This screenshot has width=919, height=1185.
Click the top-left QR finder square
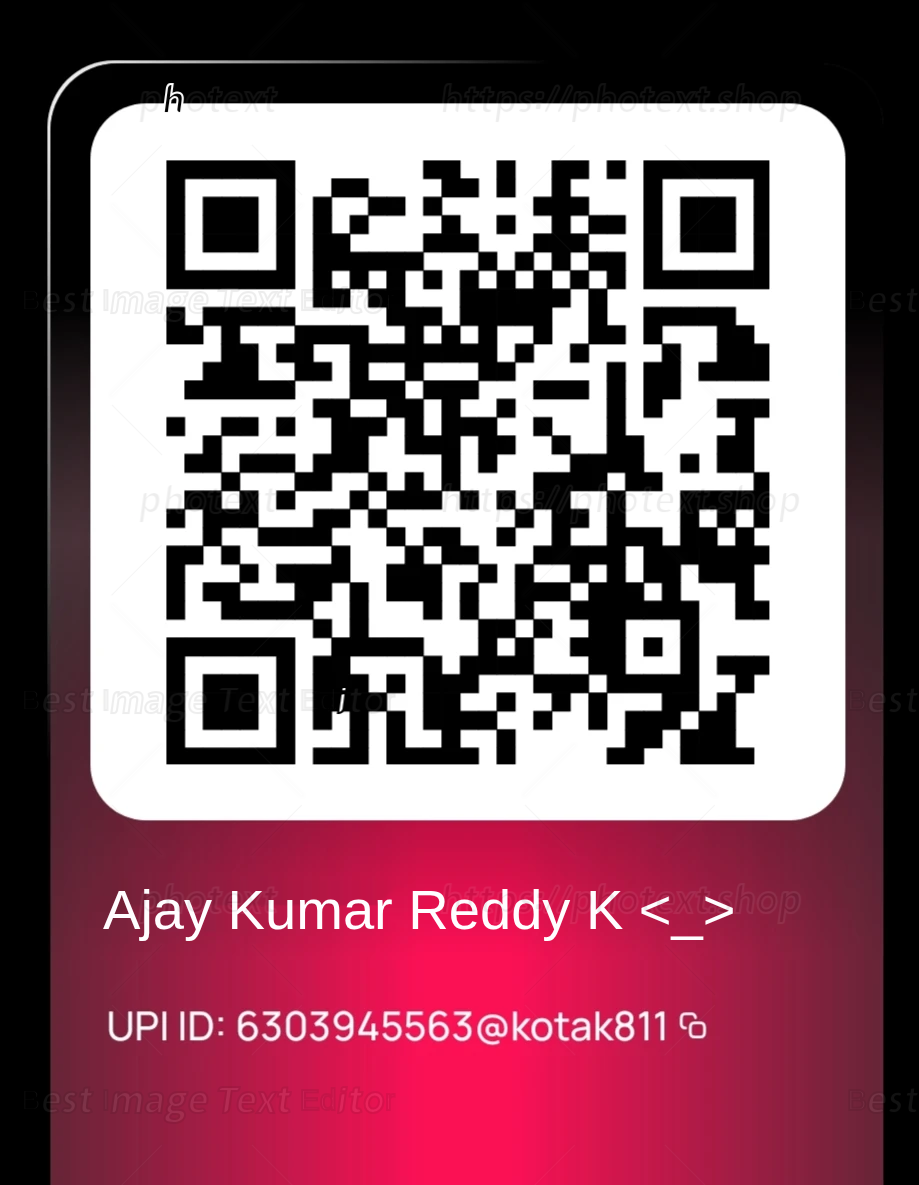[x=232, y=222]
